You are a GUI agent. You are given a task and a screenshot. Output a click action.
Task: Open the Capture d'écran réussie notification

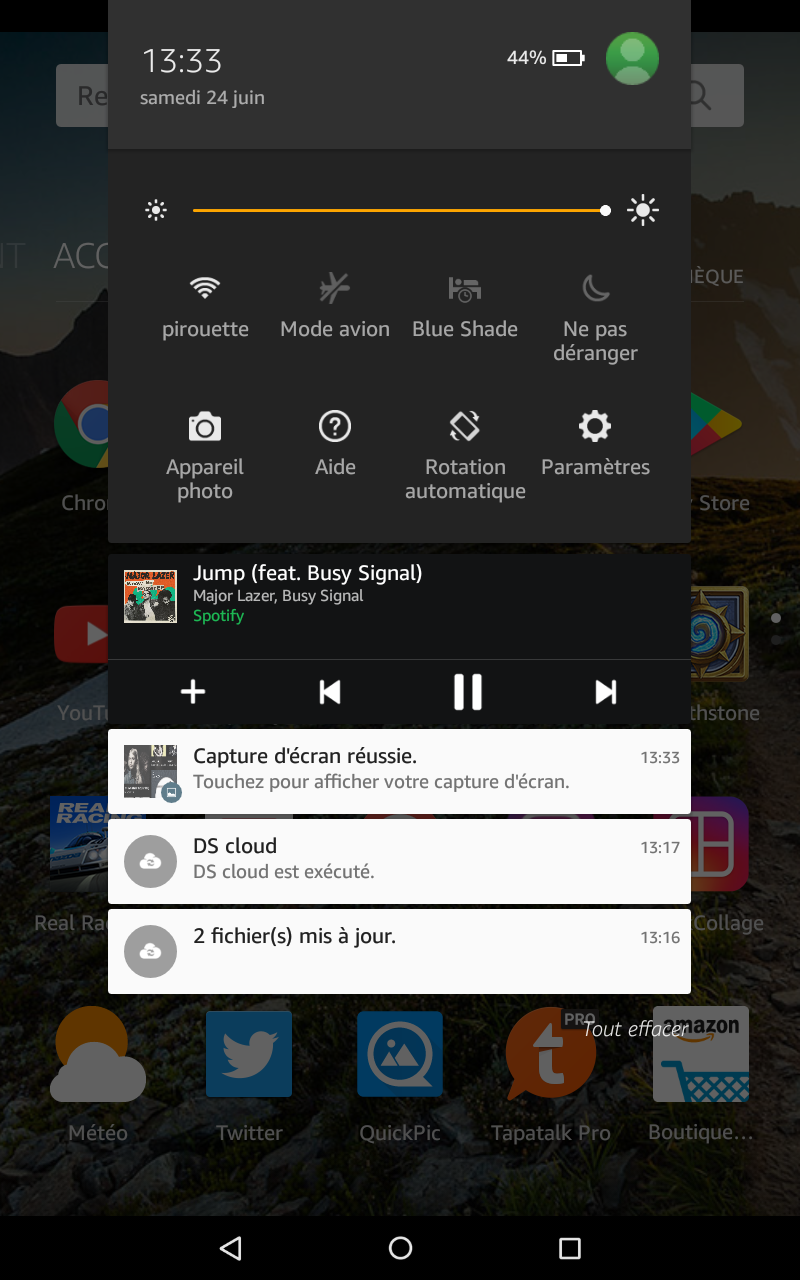coord(399,771)
